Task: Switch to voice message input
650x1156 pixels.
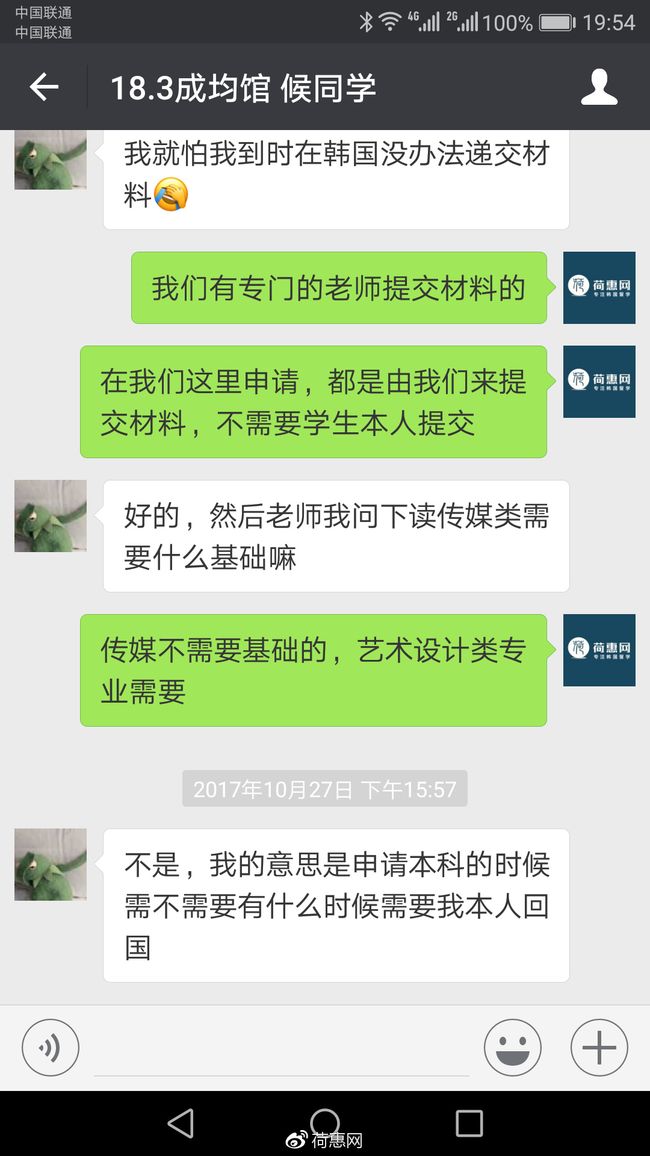Action: point(50,1047)
